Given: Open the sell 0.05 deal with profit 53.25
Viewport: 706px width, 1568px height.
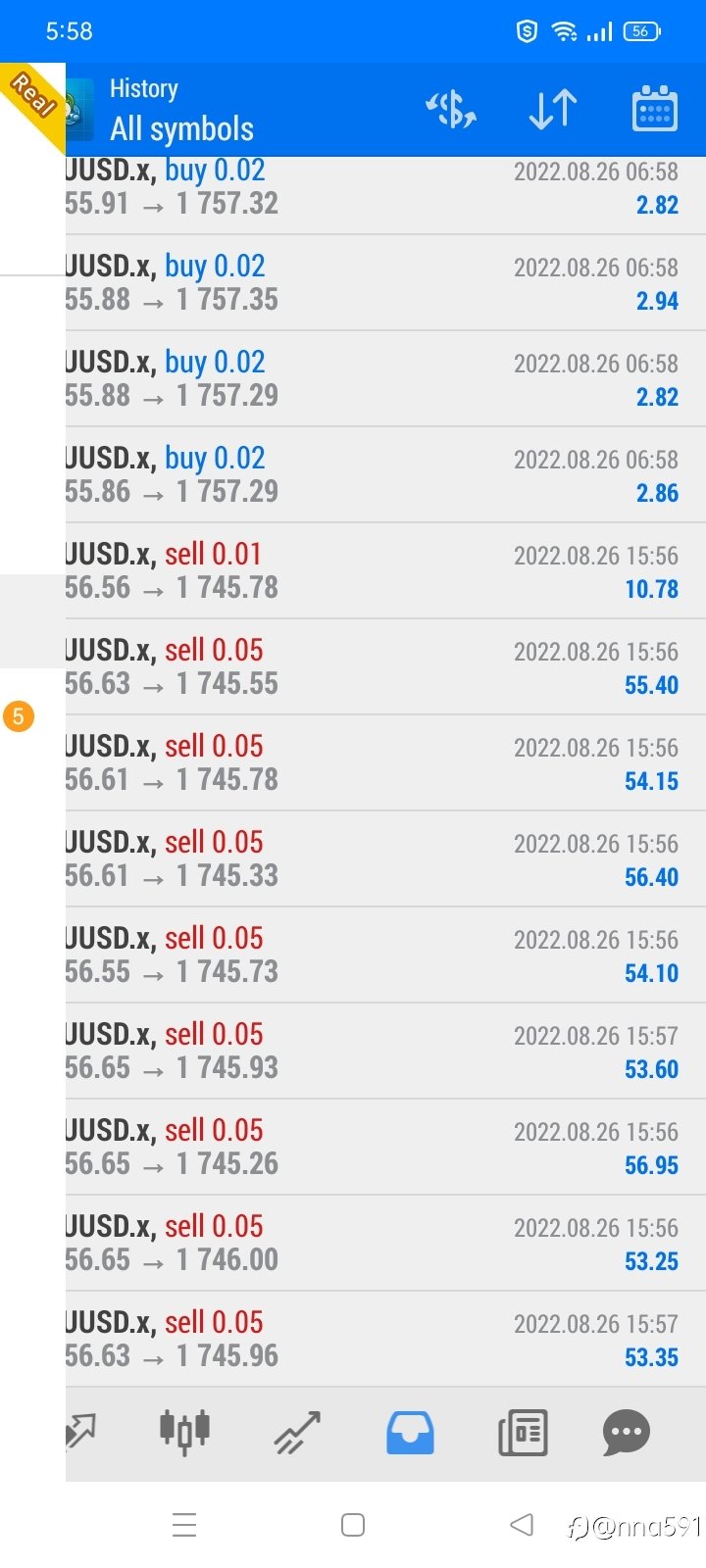Looking at the screenshot, I should pos(385,1244).
